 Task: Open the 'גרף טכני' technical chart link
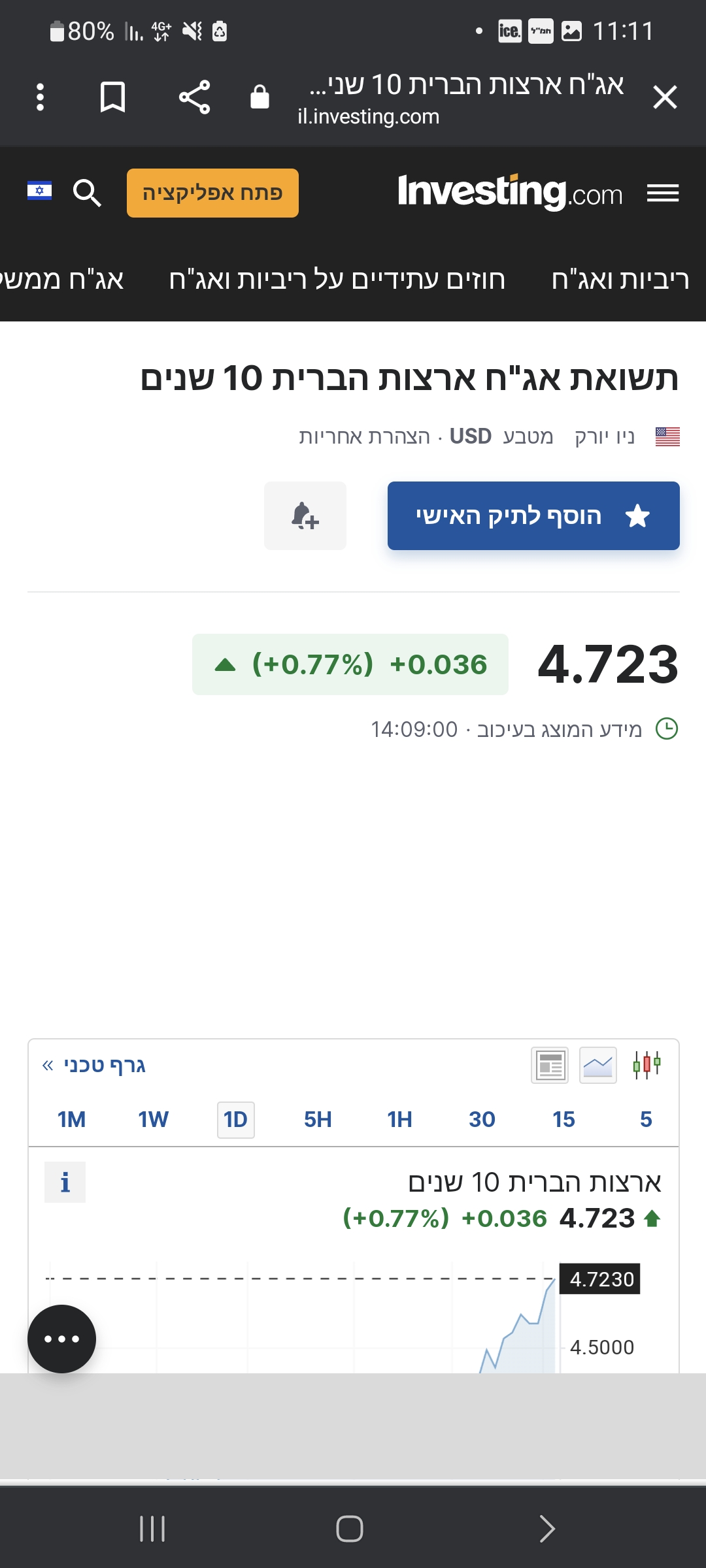(95, 1066)
